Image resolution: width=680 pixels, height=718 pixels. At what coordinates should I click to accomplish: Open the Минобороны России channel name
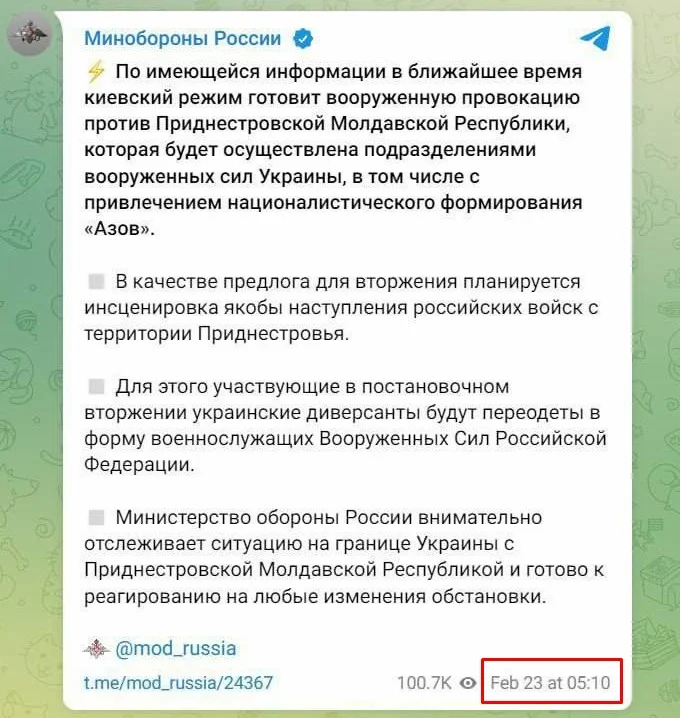tap(183, 39)
